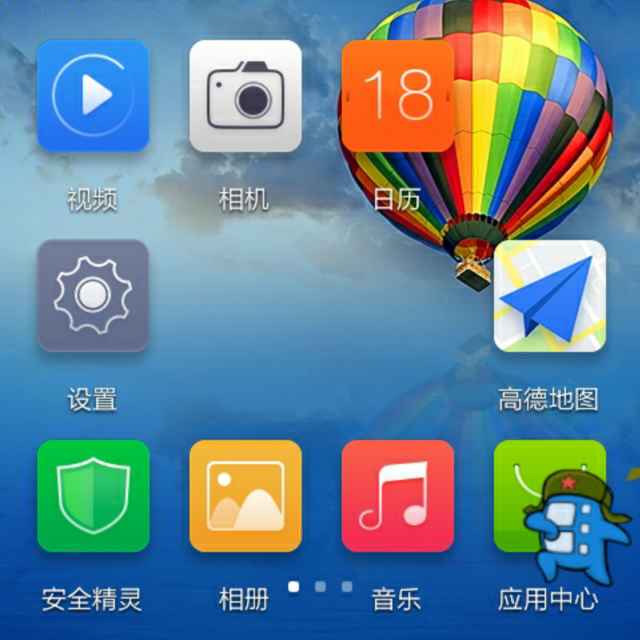Open 设置 settings
Image resolution: width=640 pixels, height=640 pixels.
click(93, 296)
